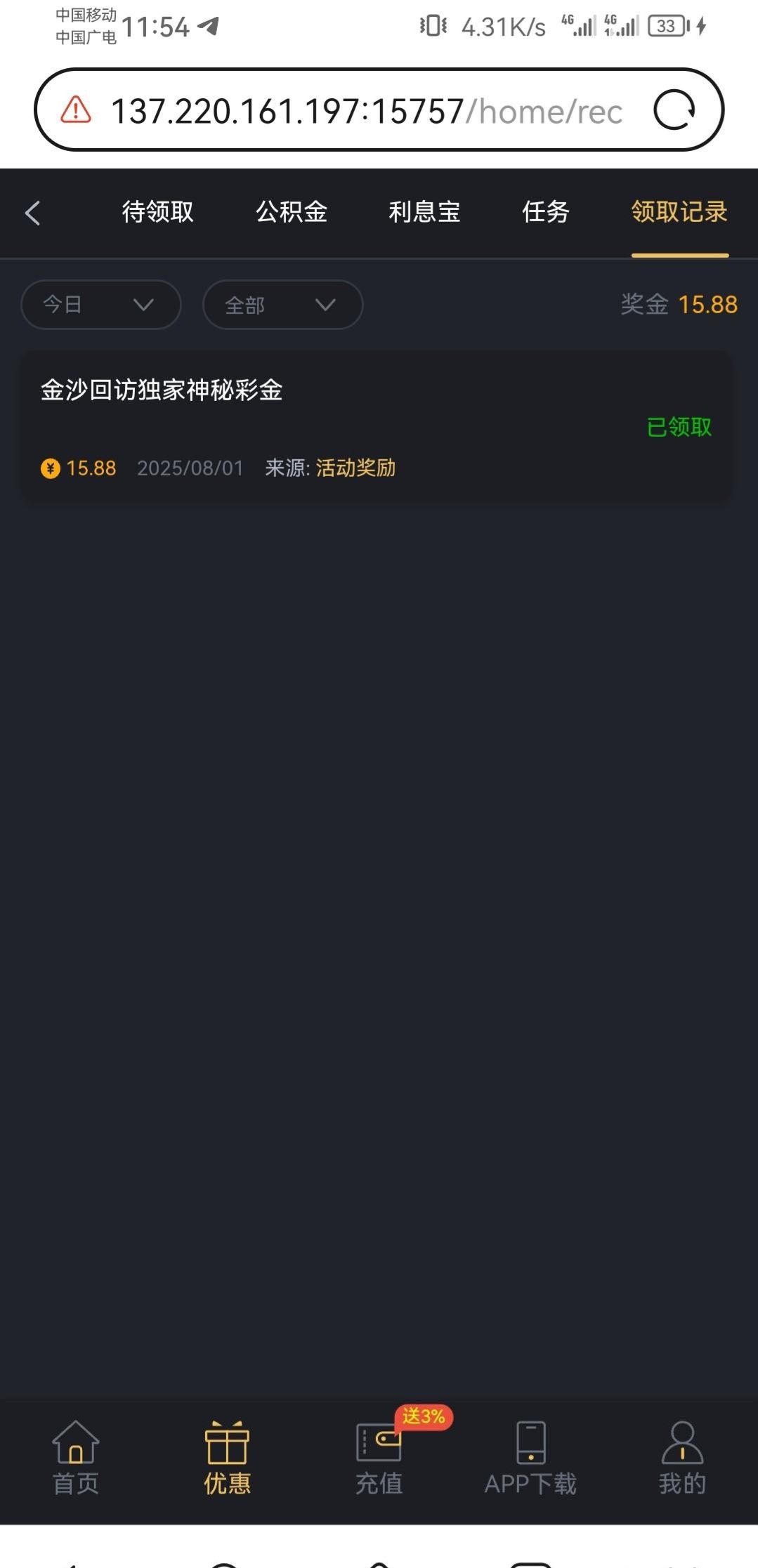Select the 领取记录 tab
This screenshot has height=1568, width=758.
[679, 211]
